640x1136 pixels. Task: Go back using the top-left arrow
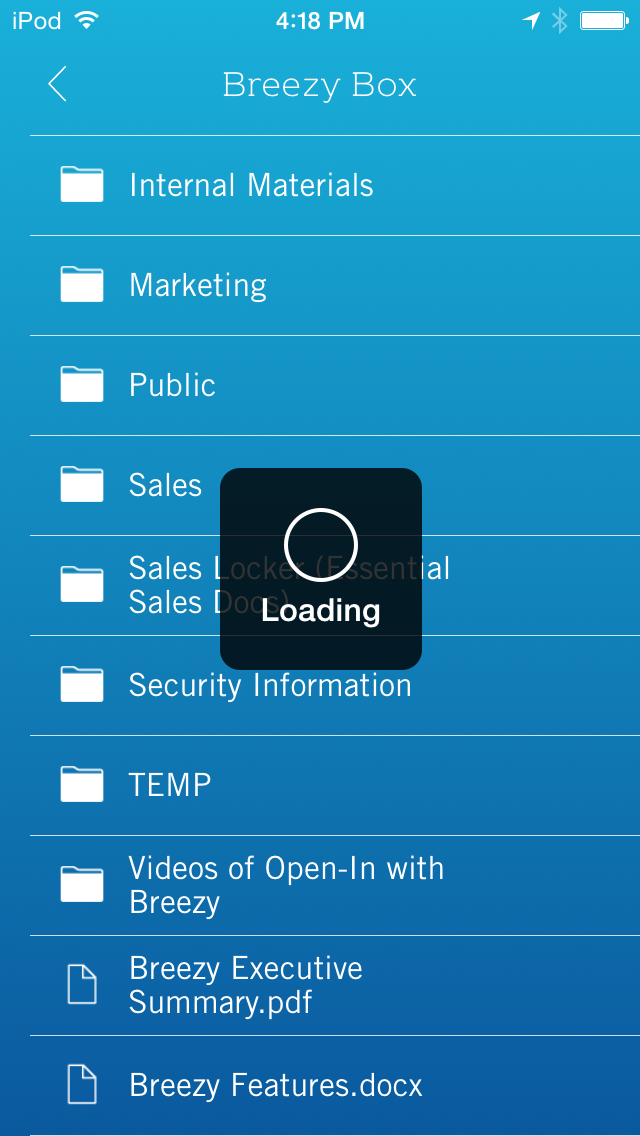coord(58,85)
